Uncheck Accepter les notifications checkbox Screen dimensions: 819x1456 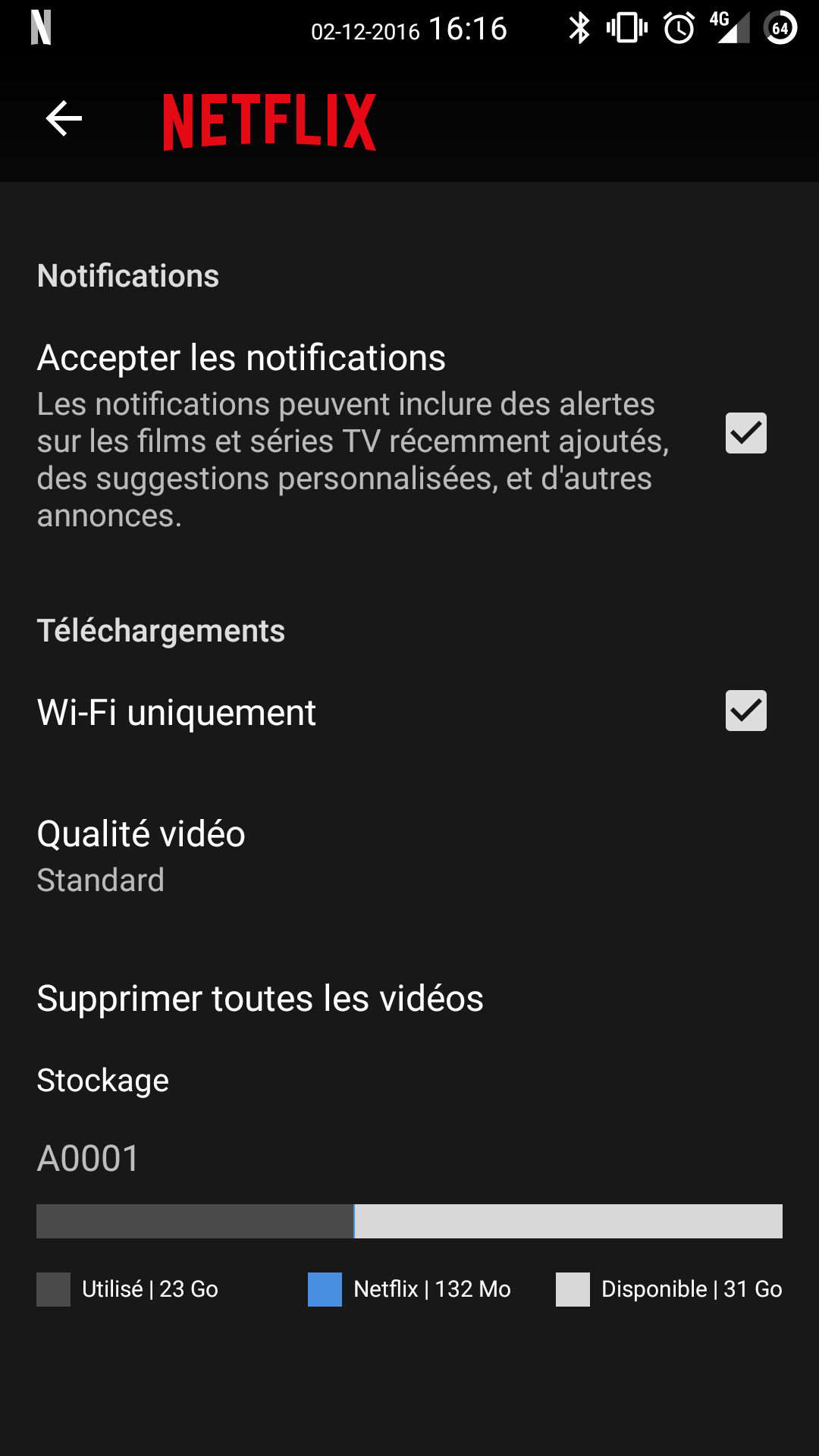point(745,433)
